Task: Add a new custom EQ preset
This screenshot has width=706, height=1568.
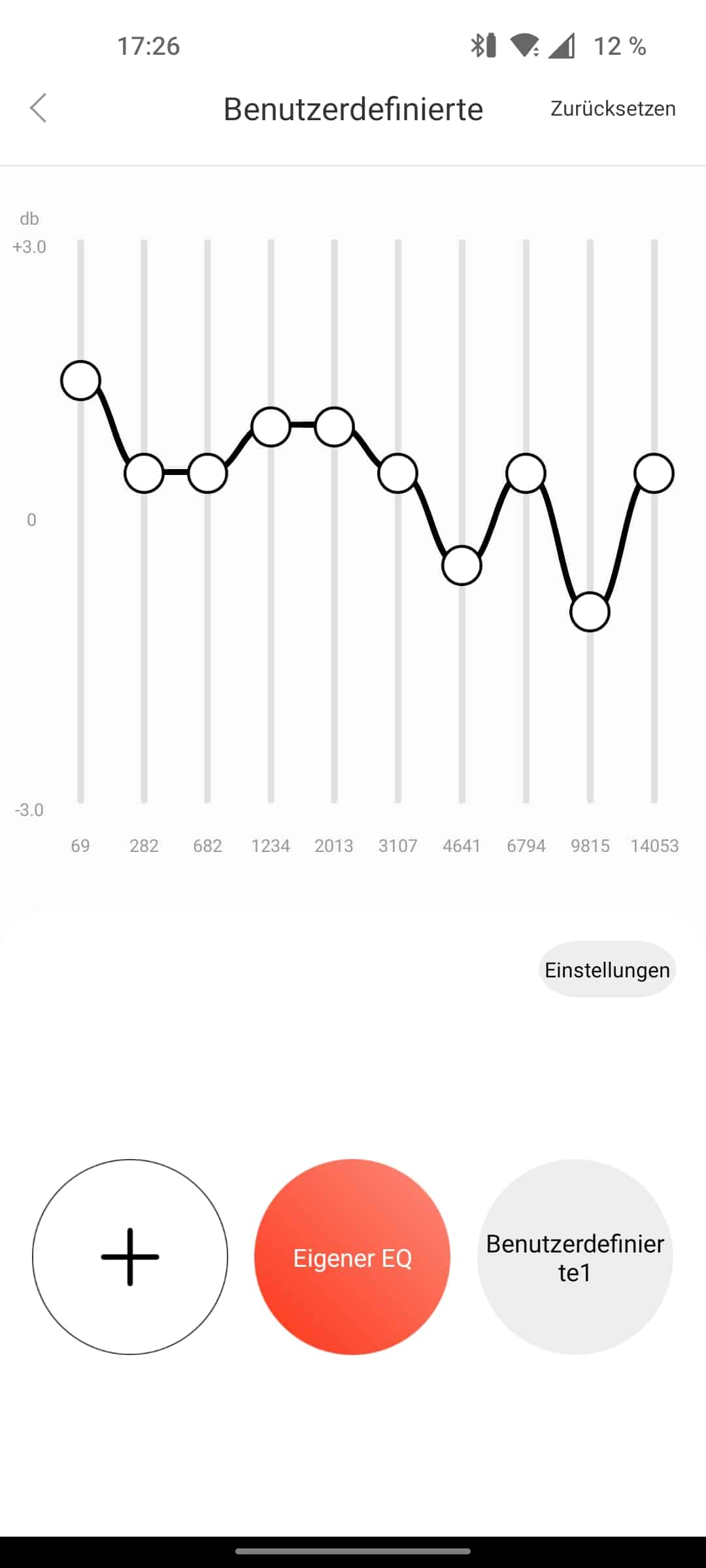Action: tap(130, 1257)
